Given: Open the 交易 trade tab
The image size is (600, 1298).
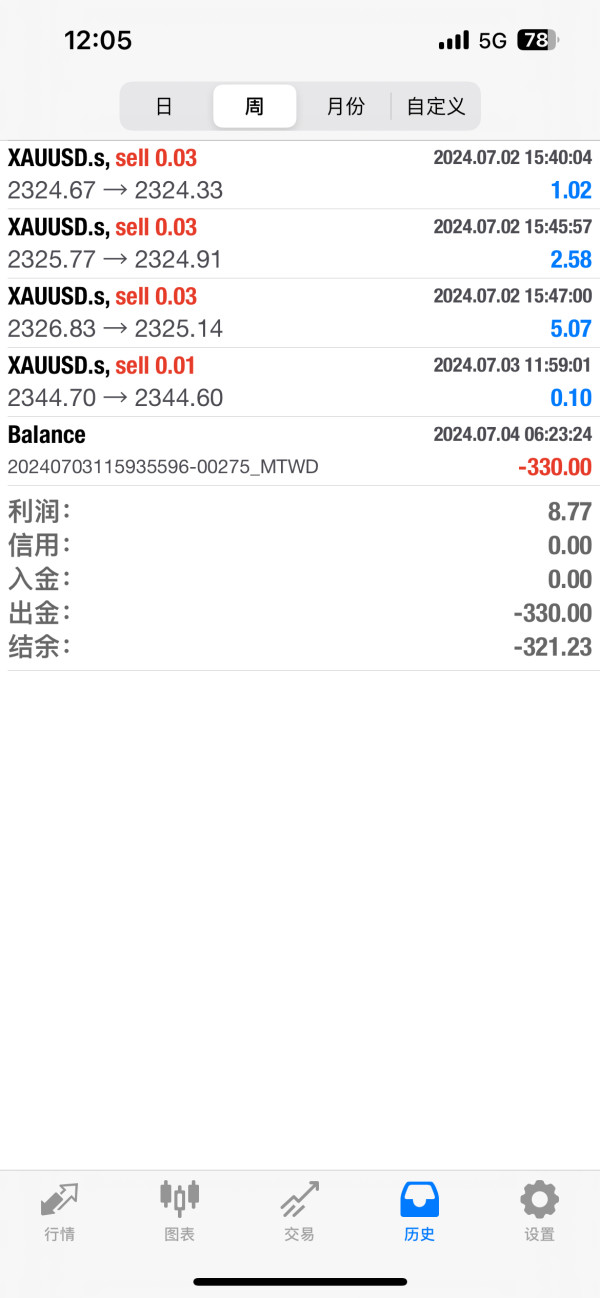Looking at the screenshot, I should pyautogui.click(x=300, y=1211).
